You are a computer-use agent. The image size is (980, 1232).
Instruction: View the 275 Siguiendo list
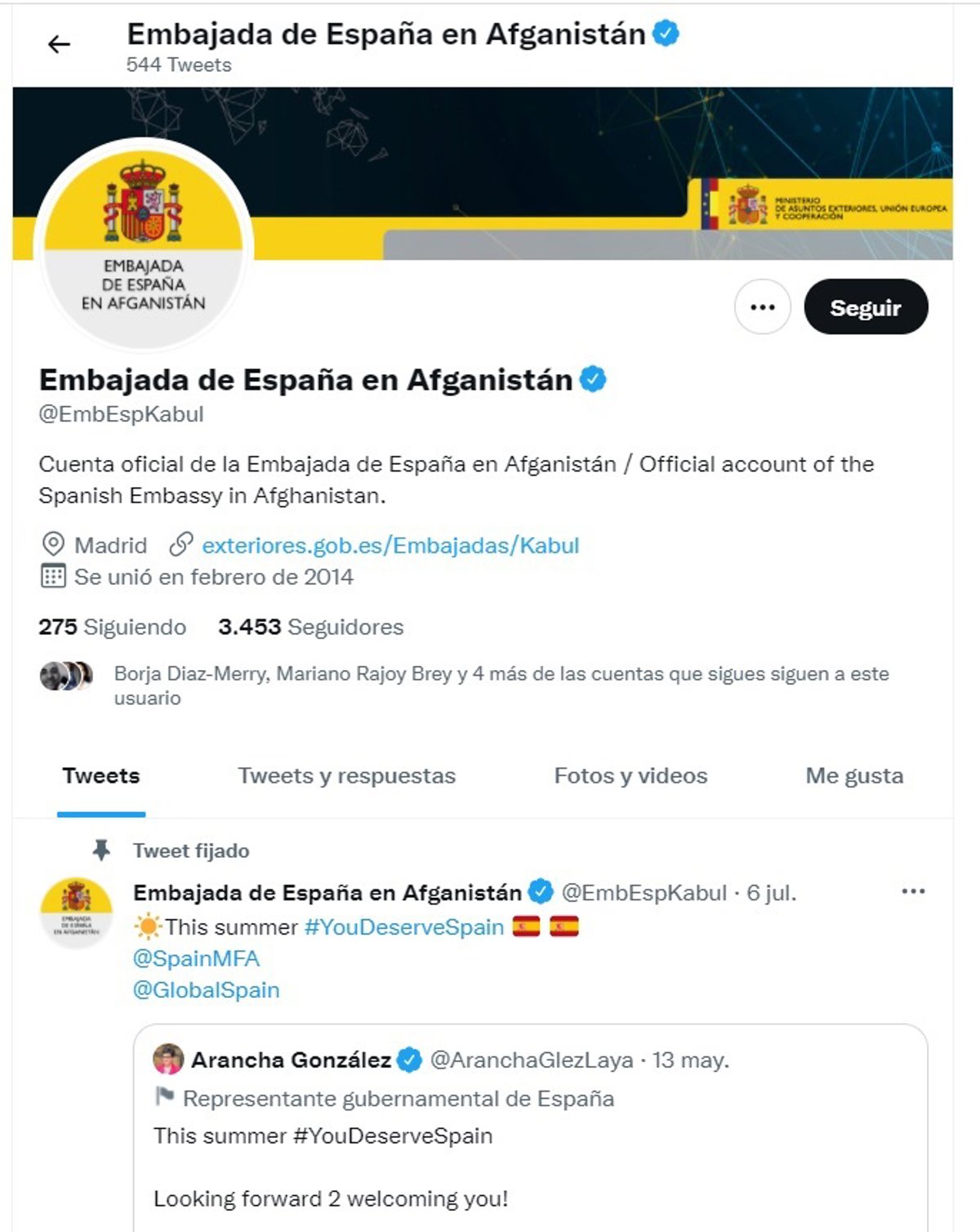pyautogui.click(x=113, y=627)
